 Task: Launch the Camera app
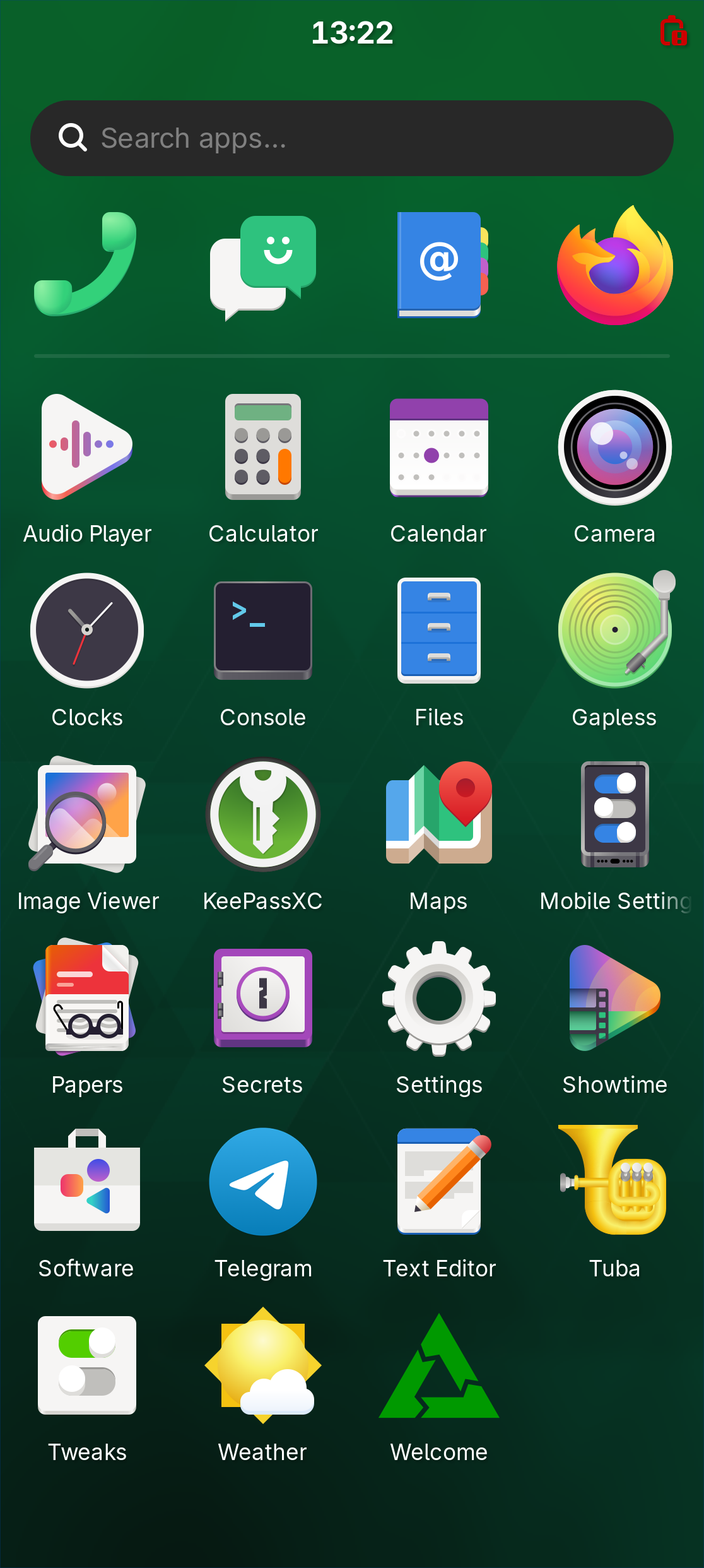pos(615,447)
